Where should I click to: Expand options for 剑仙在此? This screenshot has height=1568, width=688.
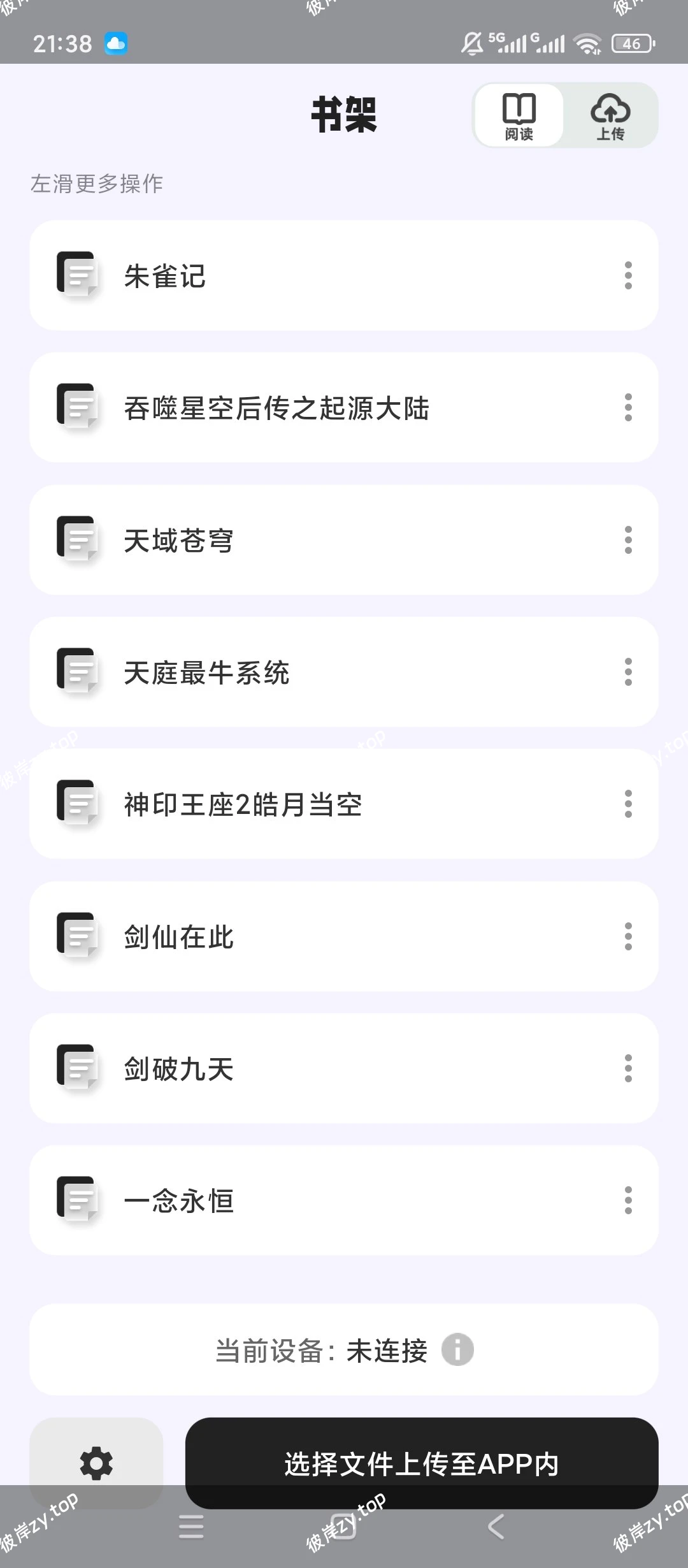point(627,936)
